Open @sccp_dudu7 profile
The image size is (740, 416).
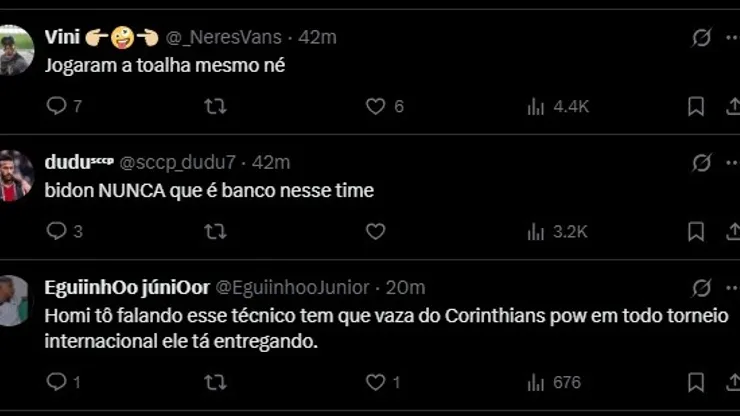click(178, 162)
